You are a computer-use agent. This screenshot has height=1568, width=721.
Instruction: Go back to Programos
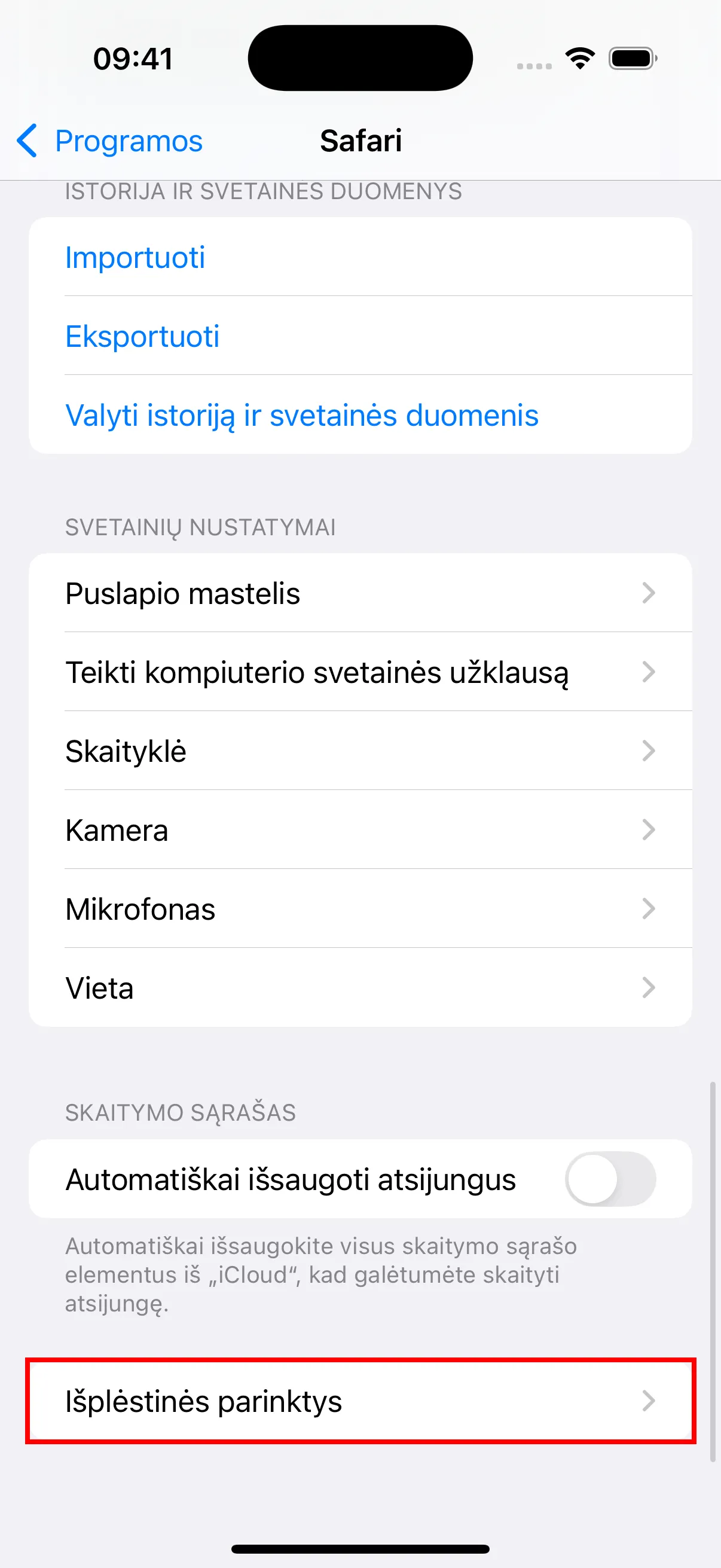tap(109, 141)
